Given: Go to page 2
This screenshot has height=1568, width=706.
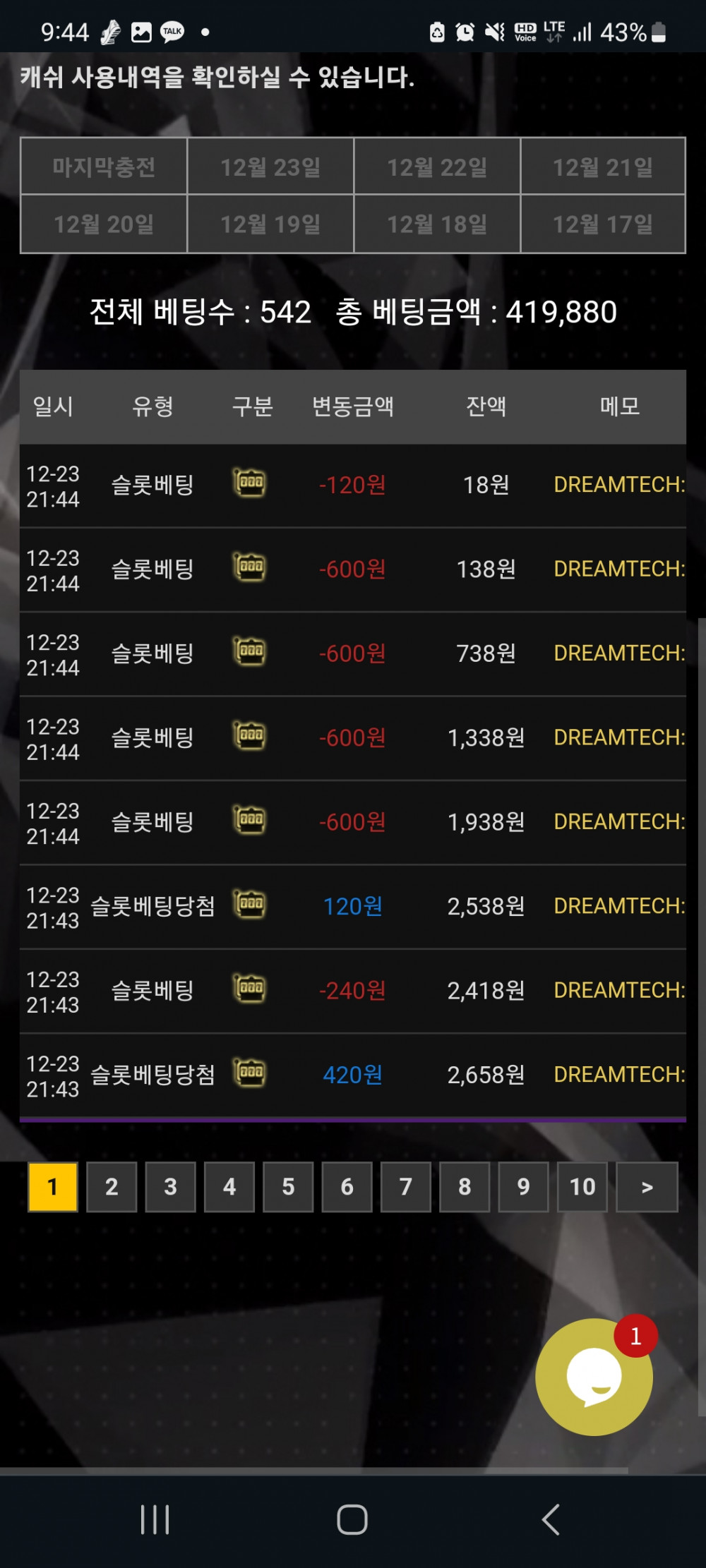Looking at the screenshot, I should click(112, 1187).
